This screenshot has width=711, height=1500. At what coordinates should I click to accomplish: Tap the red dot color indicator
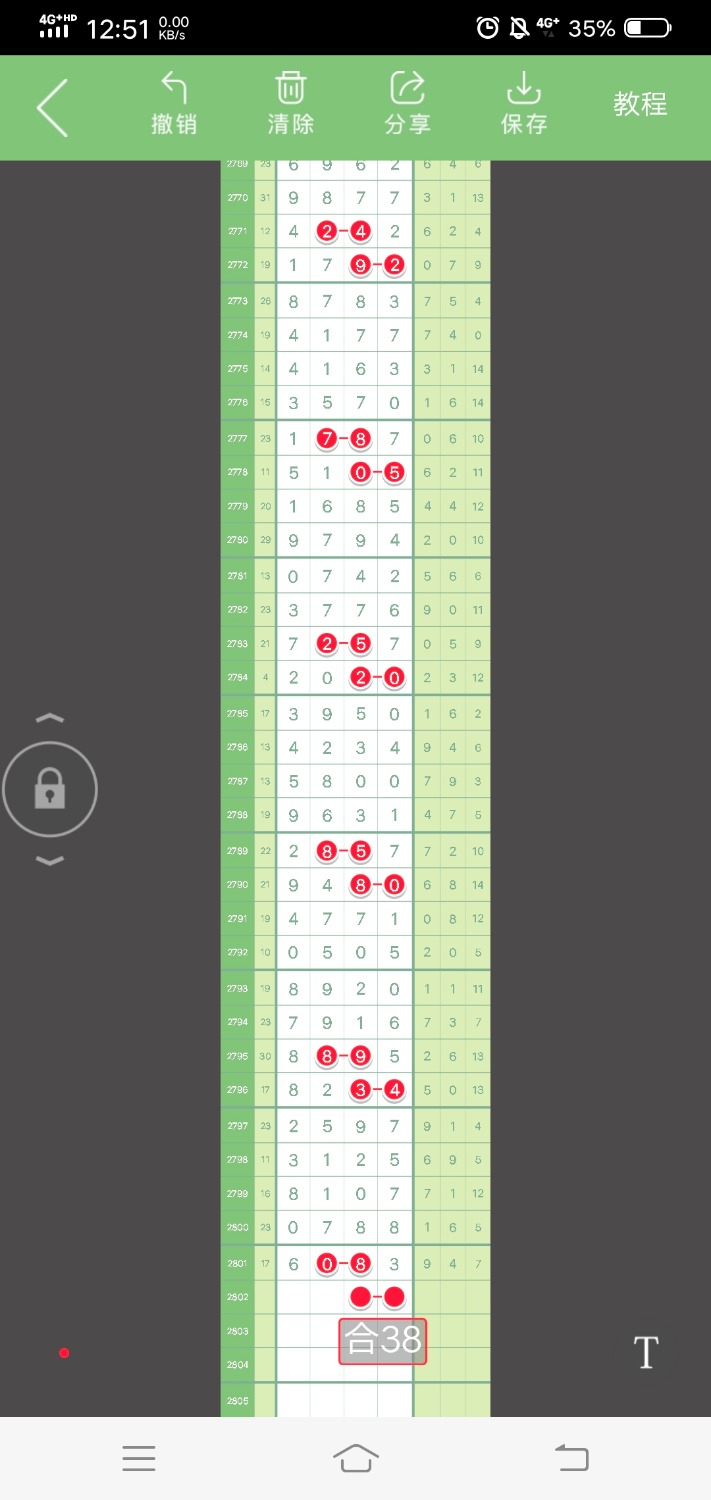click(x=64, y=1353)
